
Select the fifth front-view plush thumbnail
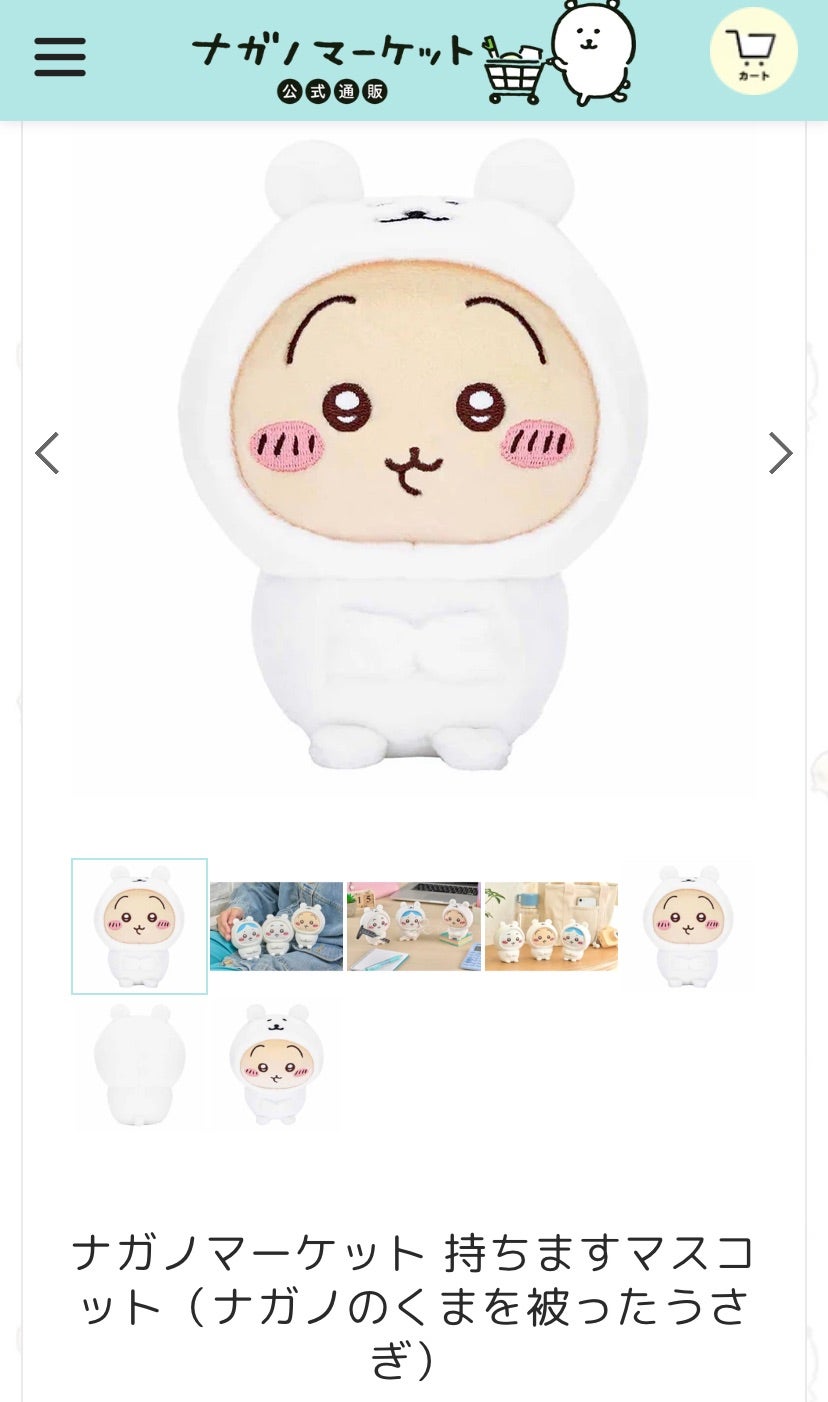688,926
